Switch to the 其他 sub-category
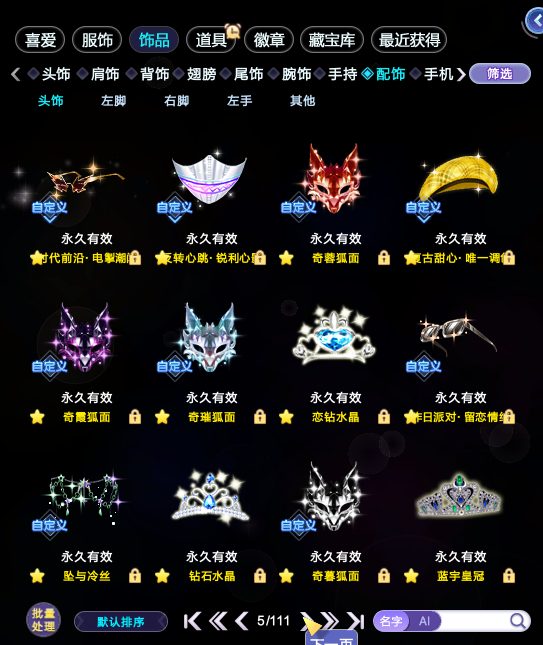 coord(302,101)
